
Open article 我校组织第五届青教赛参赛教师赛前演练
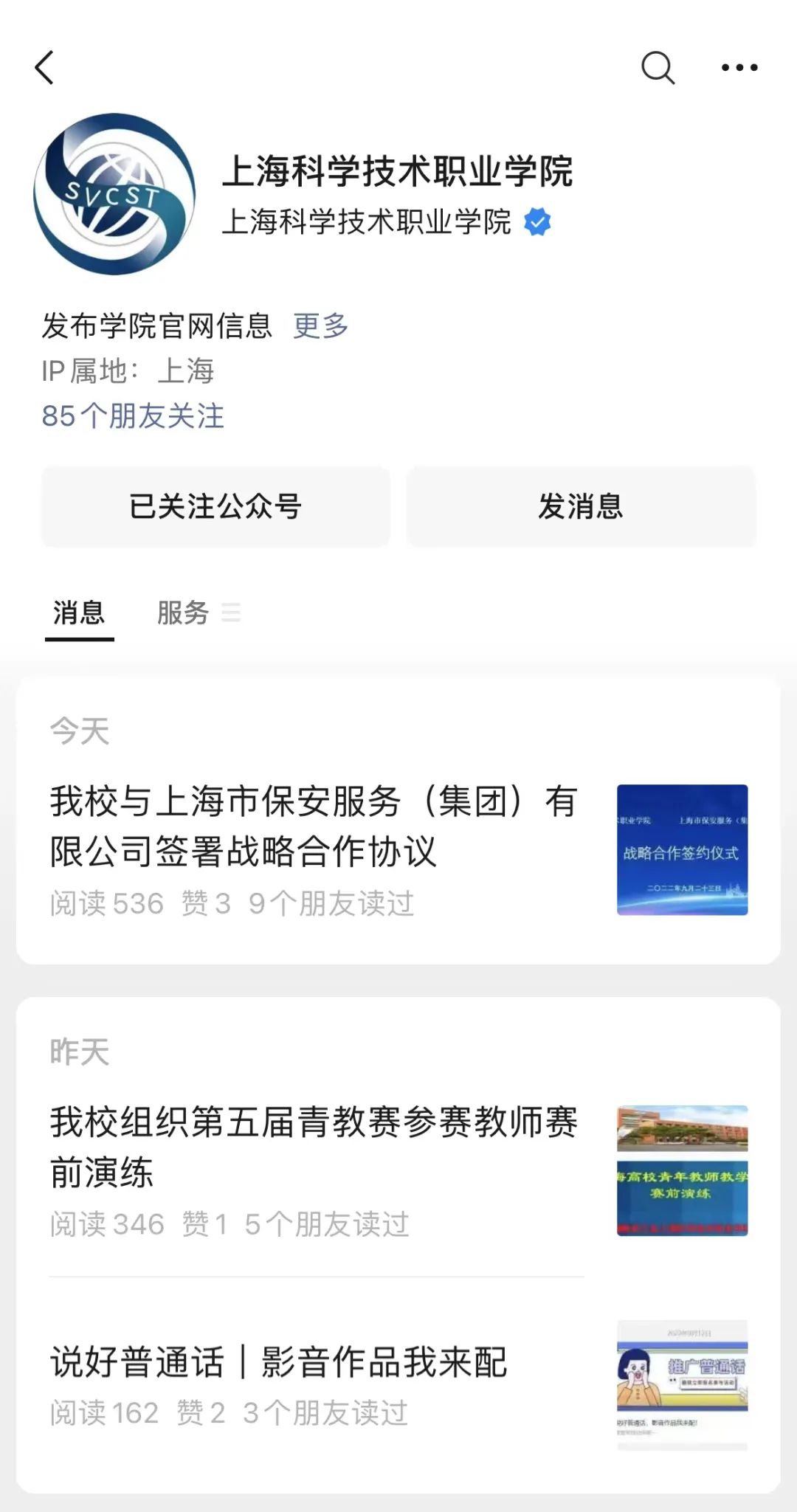pyautogui.click(x=398, y=1171)
